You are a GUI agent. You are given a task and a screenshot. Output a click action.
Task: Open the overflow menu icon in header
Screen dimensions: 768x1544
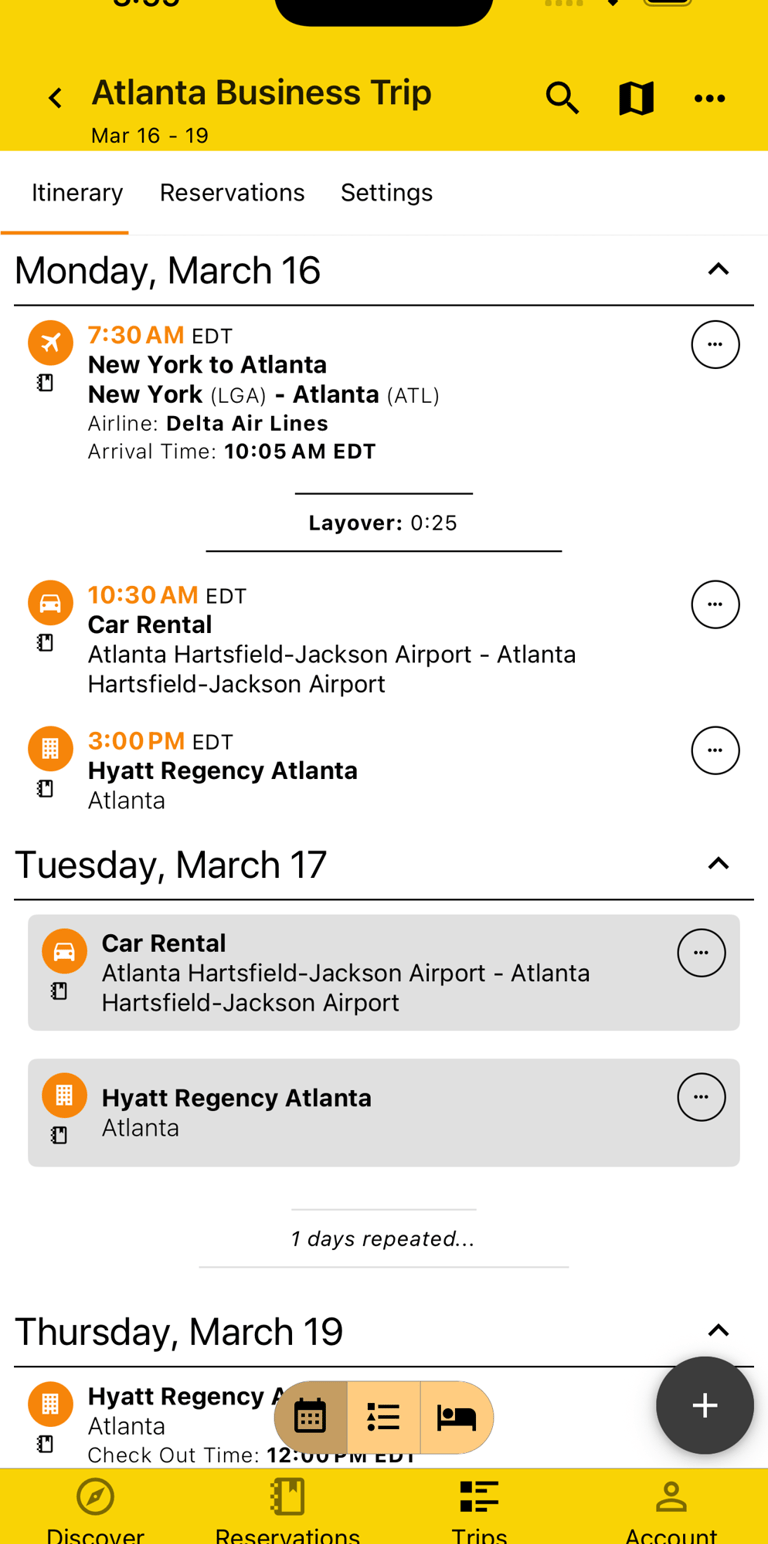pos(710,98)
